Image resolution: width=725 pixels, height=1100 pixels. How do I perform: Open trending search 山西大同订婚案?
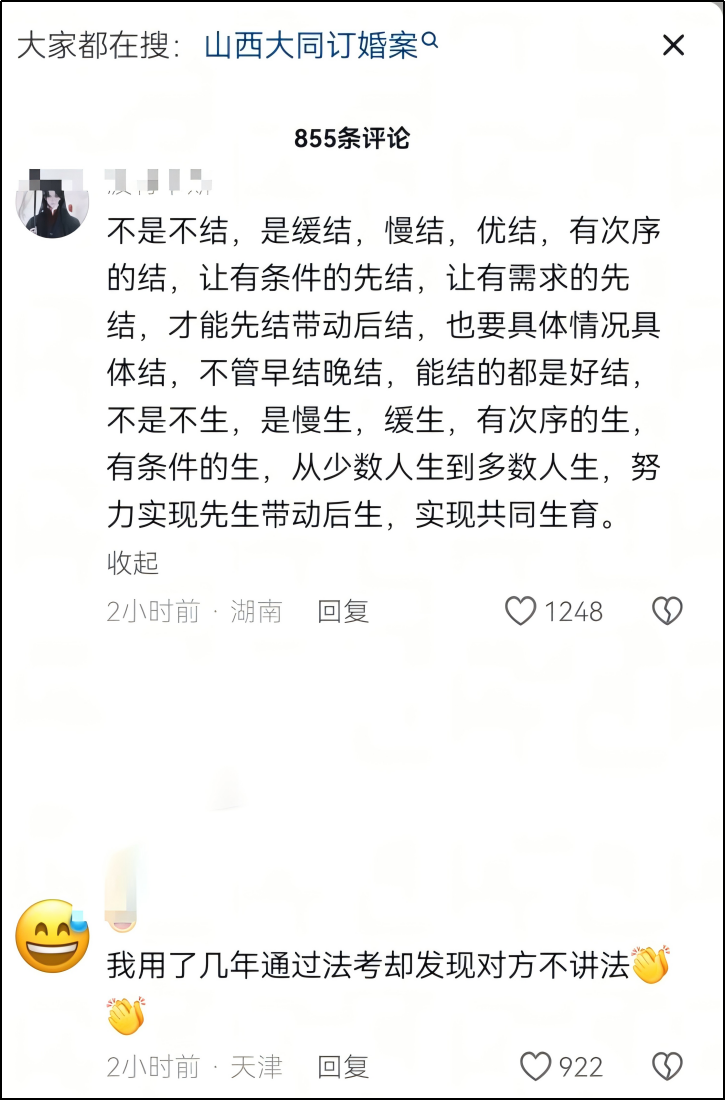point(321,46)
